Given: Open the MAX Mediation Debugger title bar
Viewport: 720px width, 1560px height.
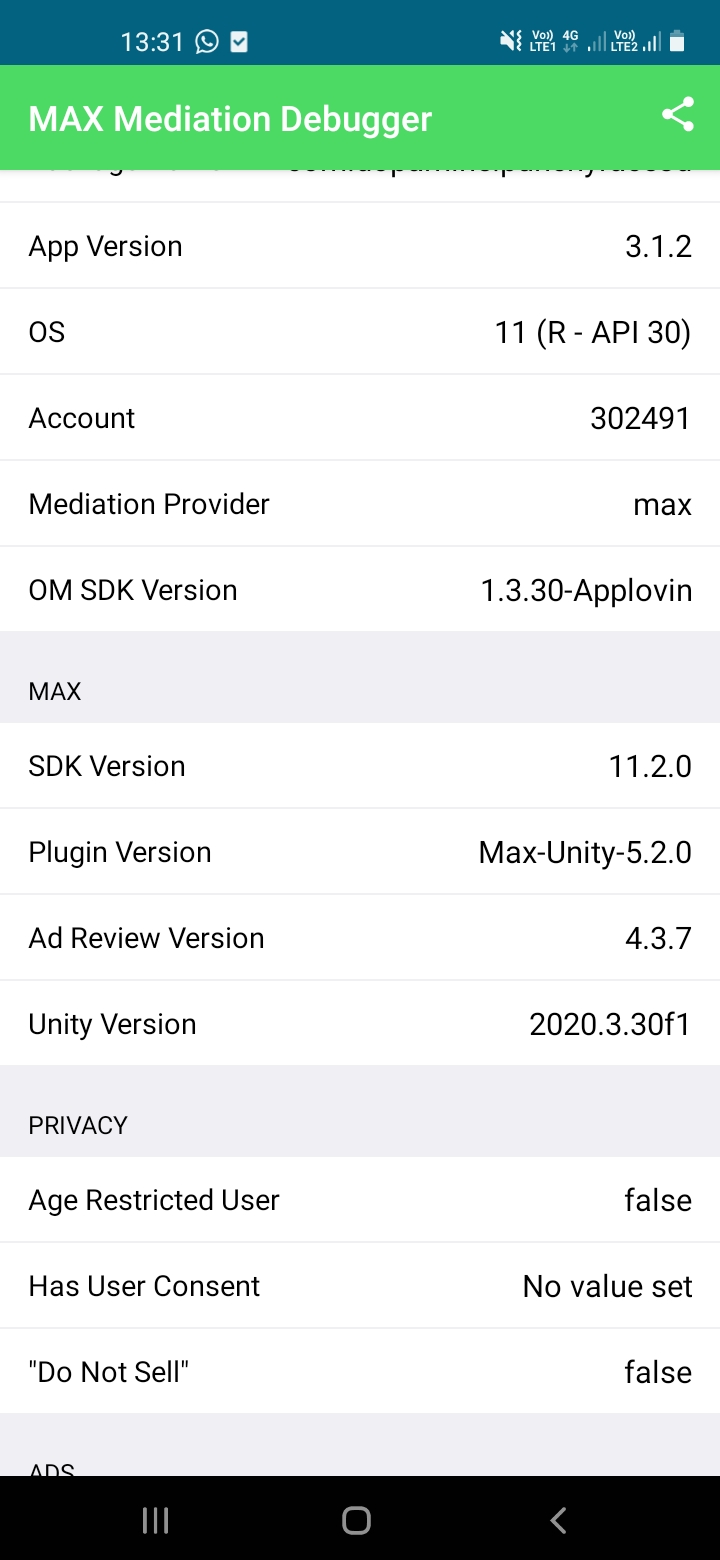Looking at the screenshot, I should [229, 117].
